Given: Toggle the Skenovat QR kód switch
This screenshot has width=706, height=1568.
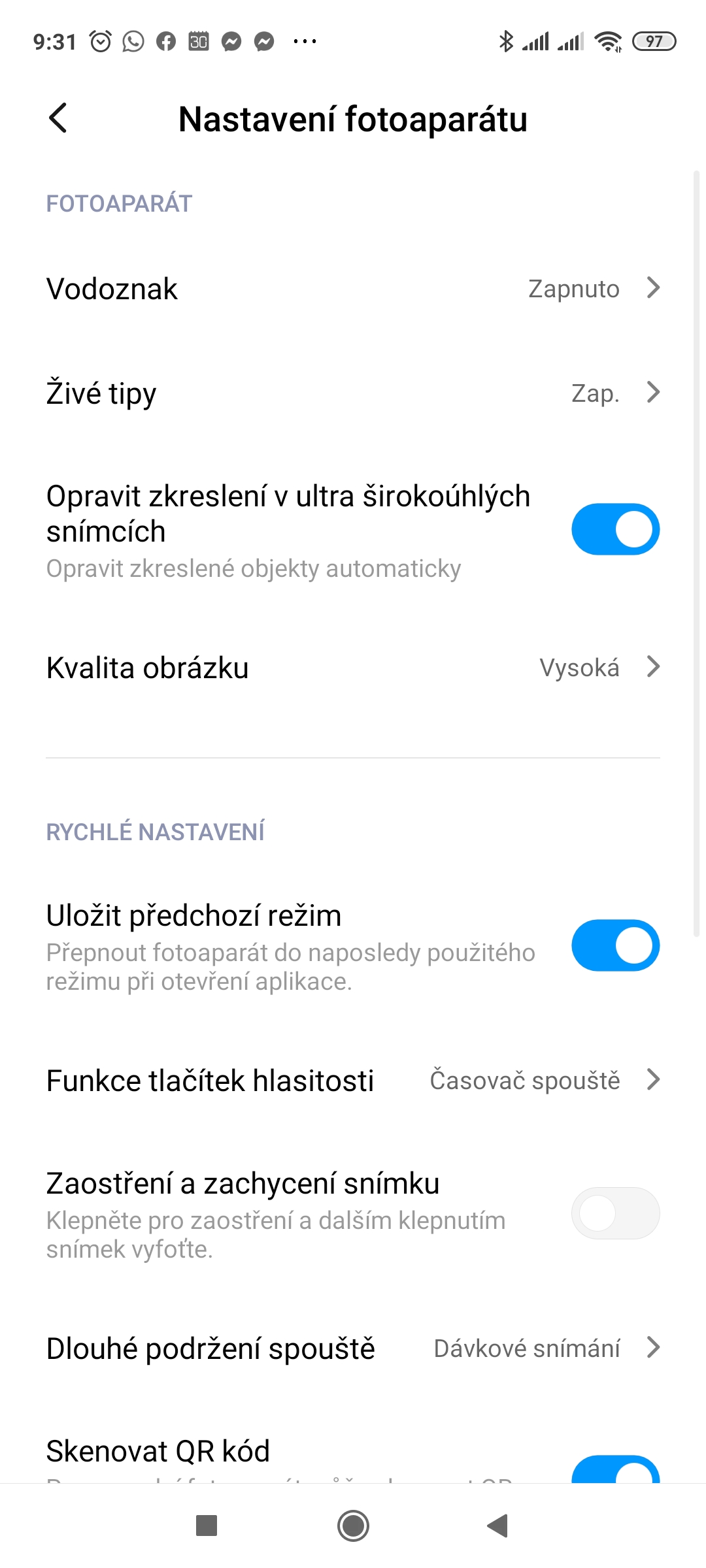Looking at the screenshot, I should [x=614, y=1470].
